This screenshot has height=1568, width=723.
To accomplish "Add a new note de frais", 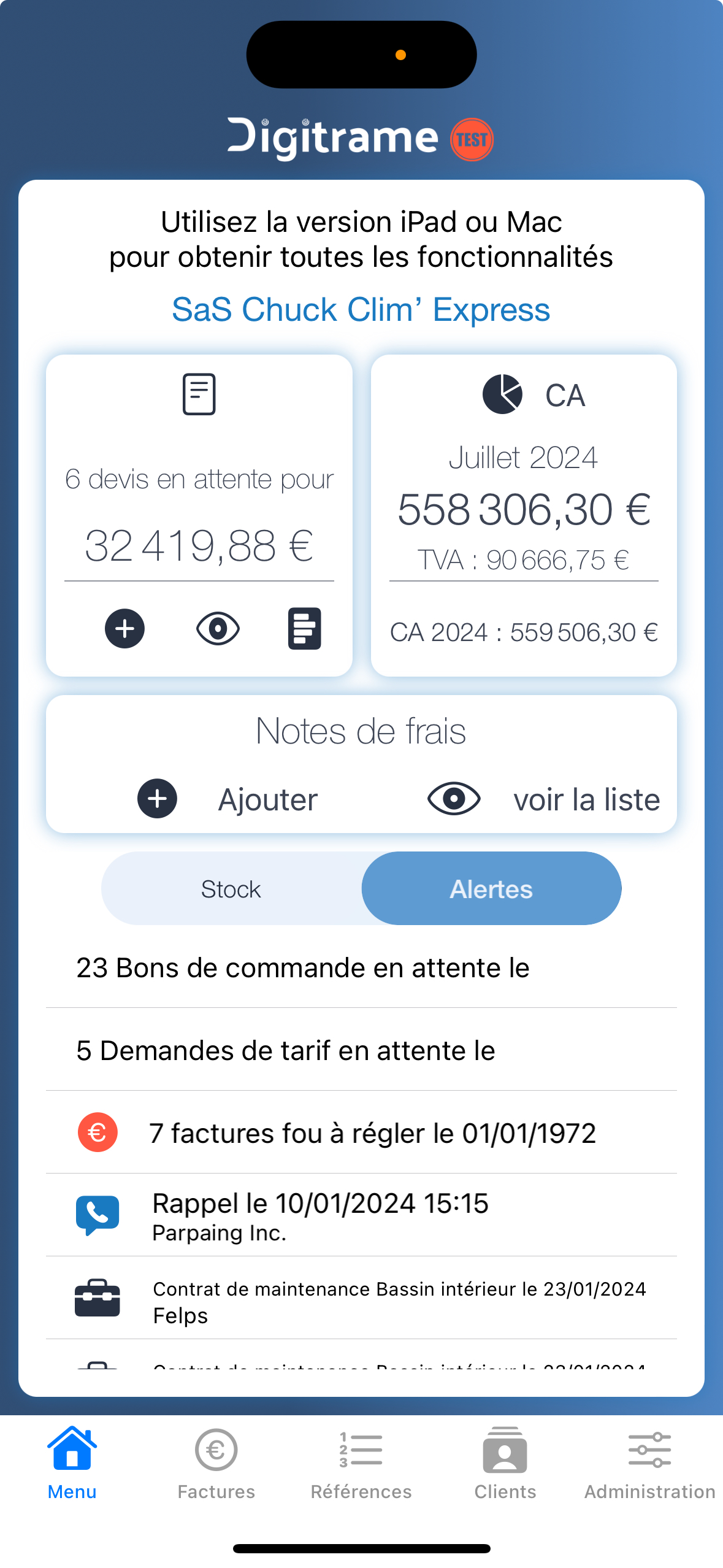I will pyautogui.click(x=228, y=799).
